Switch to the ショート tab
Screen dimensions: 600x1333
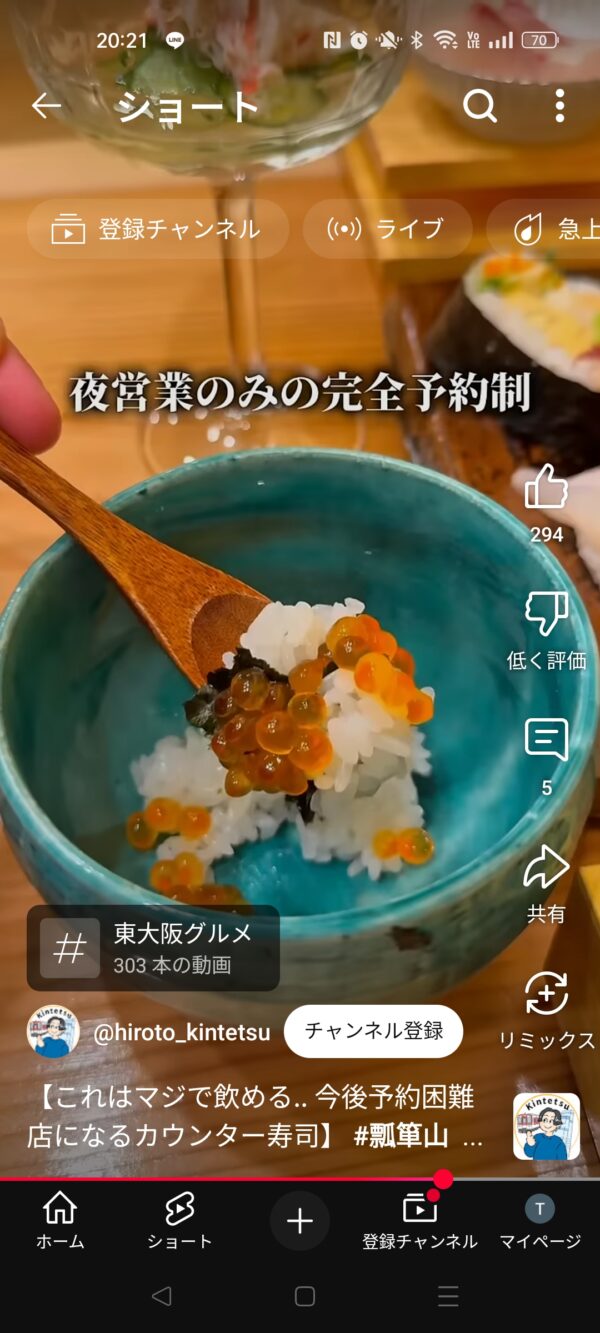[x=180, y=1221]
